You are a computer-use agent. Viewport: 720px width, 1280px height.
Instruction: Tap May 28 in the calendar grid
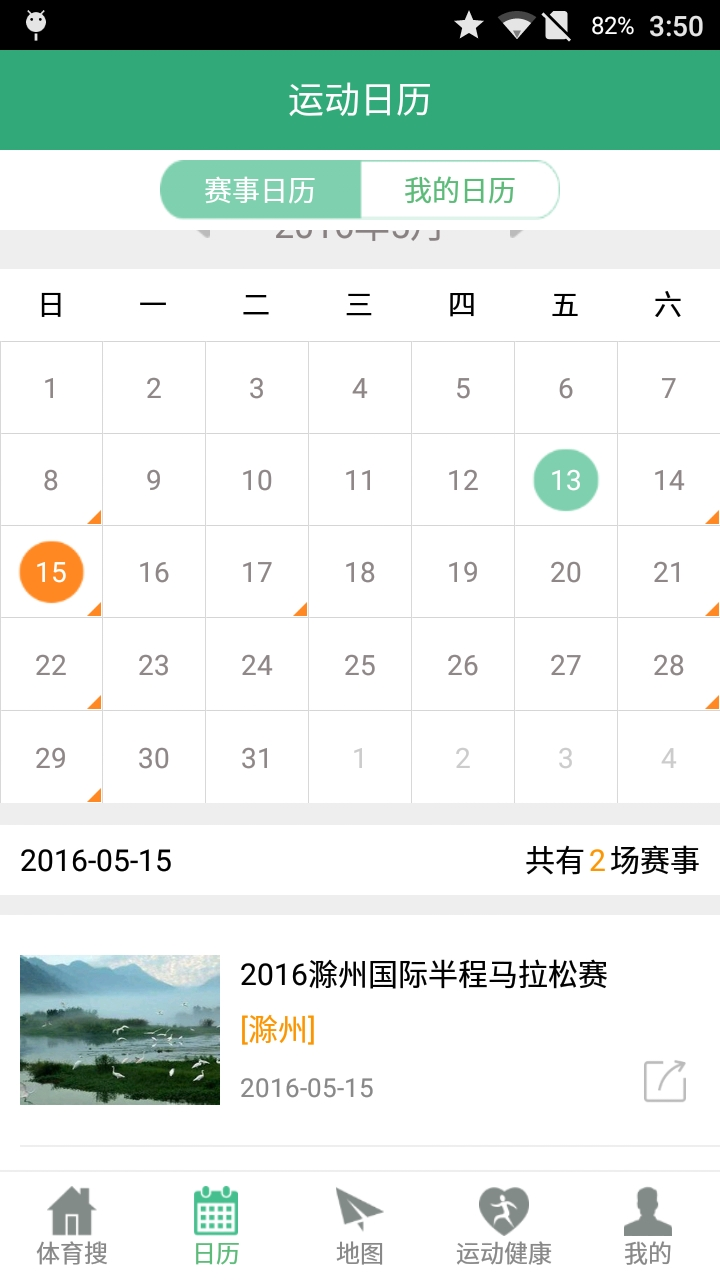pyautogui.click(x=668, y=665)
